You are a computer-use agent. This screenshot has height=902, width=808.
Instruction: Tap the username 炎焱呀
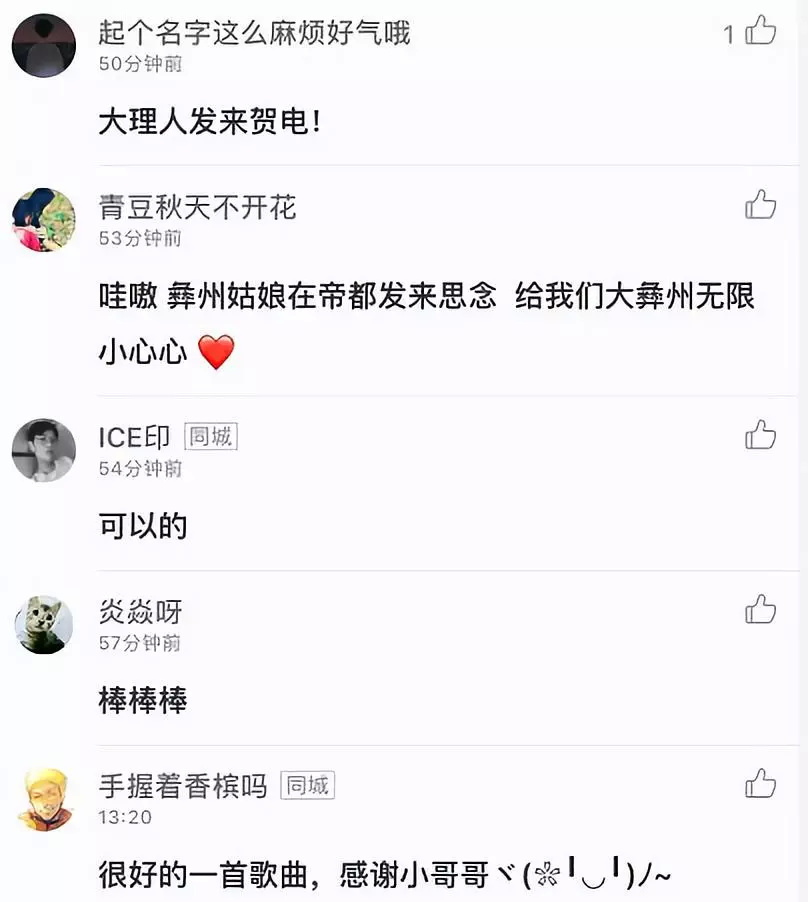coord(140,611)
